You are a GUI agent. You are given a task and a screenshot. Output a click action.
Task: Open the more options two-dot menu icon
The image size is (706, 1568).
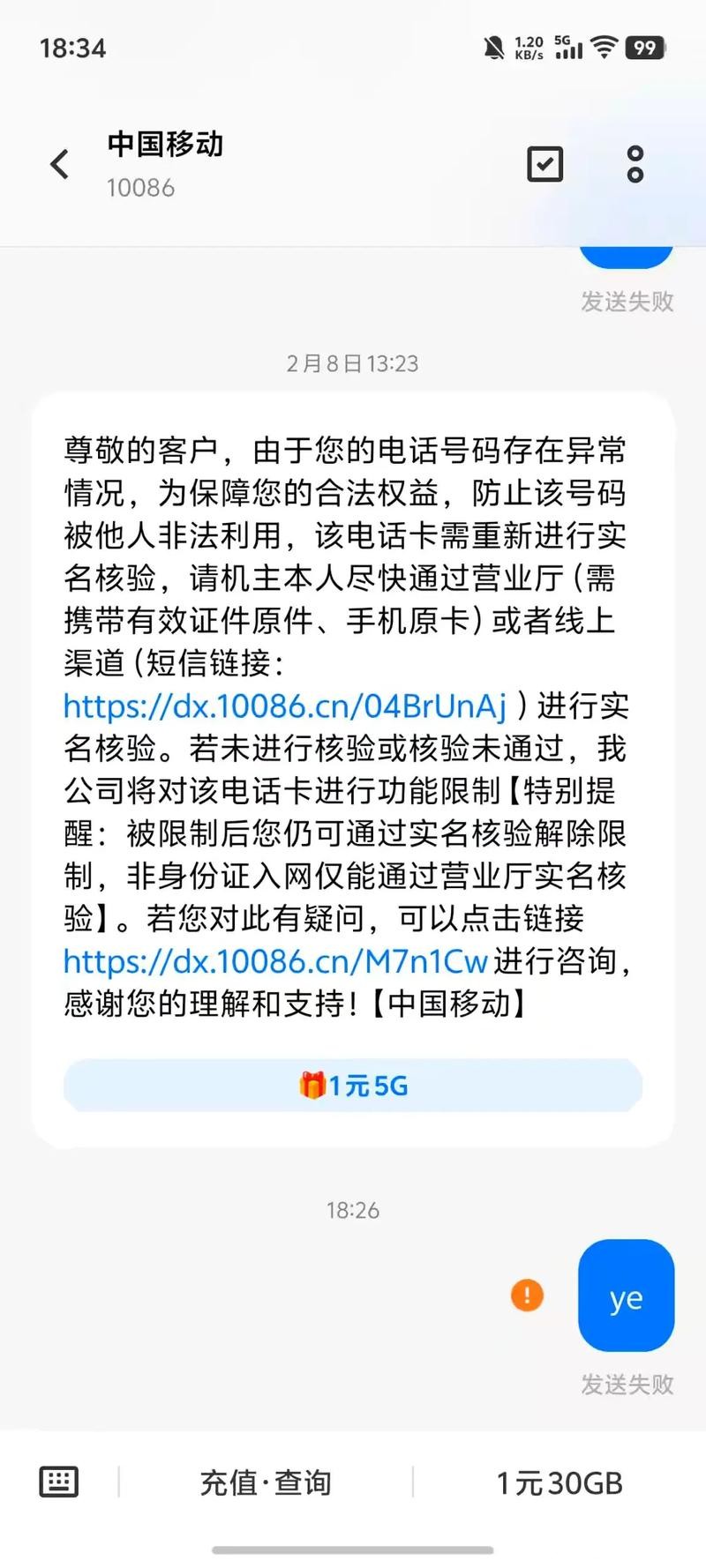pos(635,164)
